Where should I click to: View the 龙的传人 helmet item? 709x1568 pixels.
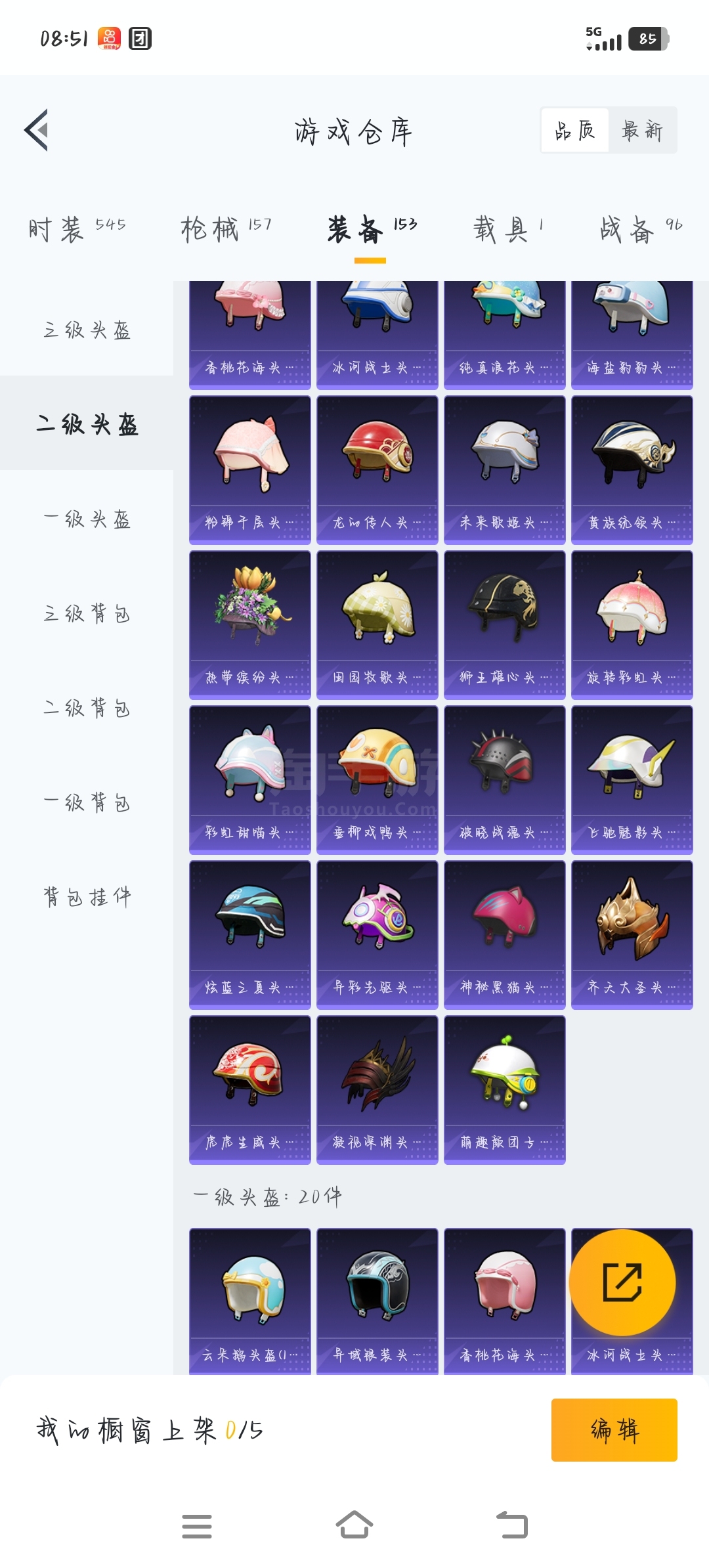(377, 469)
